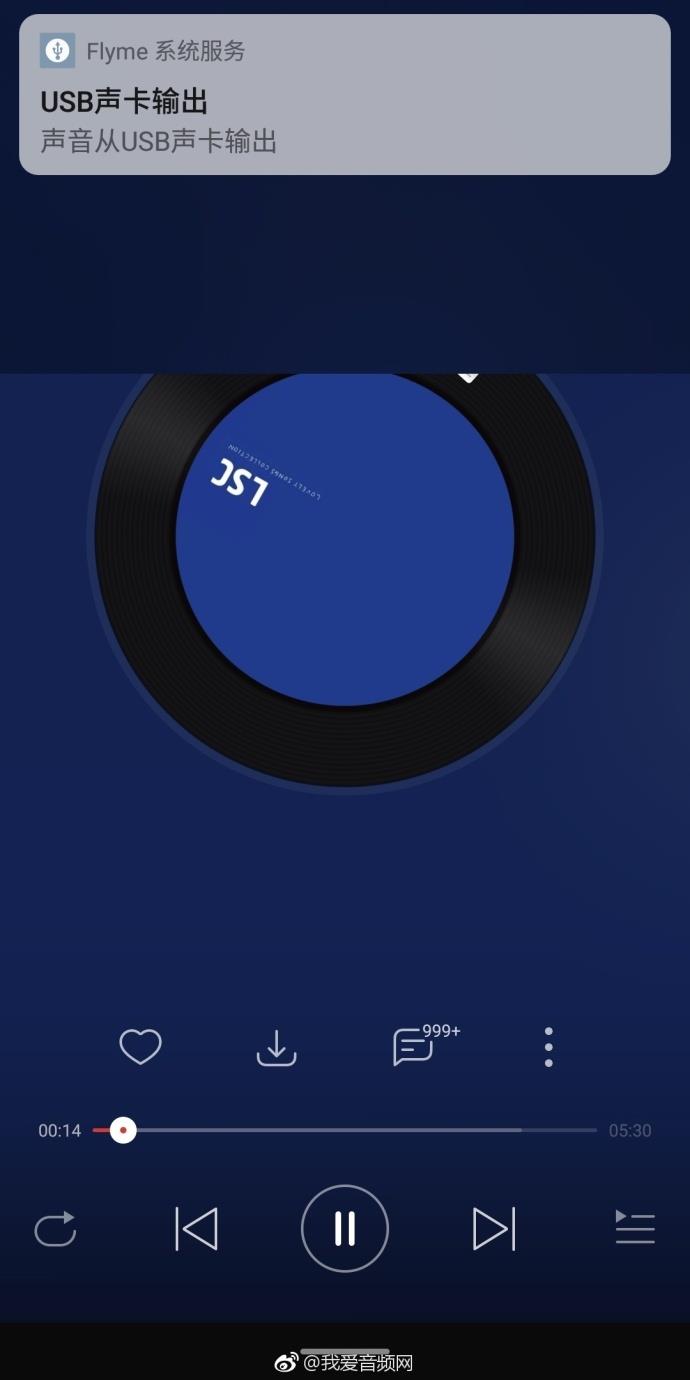The image size is (690, 1380).
Task: Download the current track
Action: click(x=276, y=1047)
